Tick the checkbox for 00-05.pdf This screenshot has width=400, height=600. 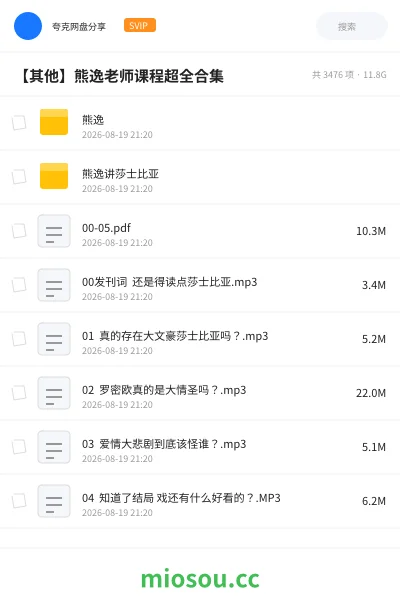[x=19, y=231]
